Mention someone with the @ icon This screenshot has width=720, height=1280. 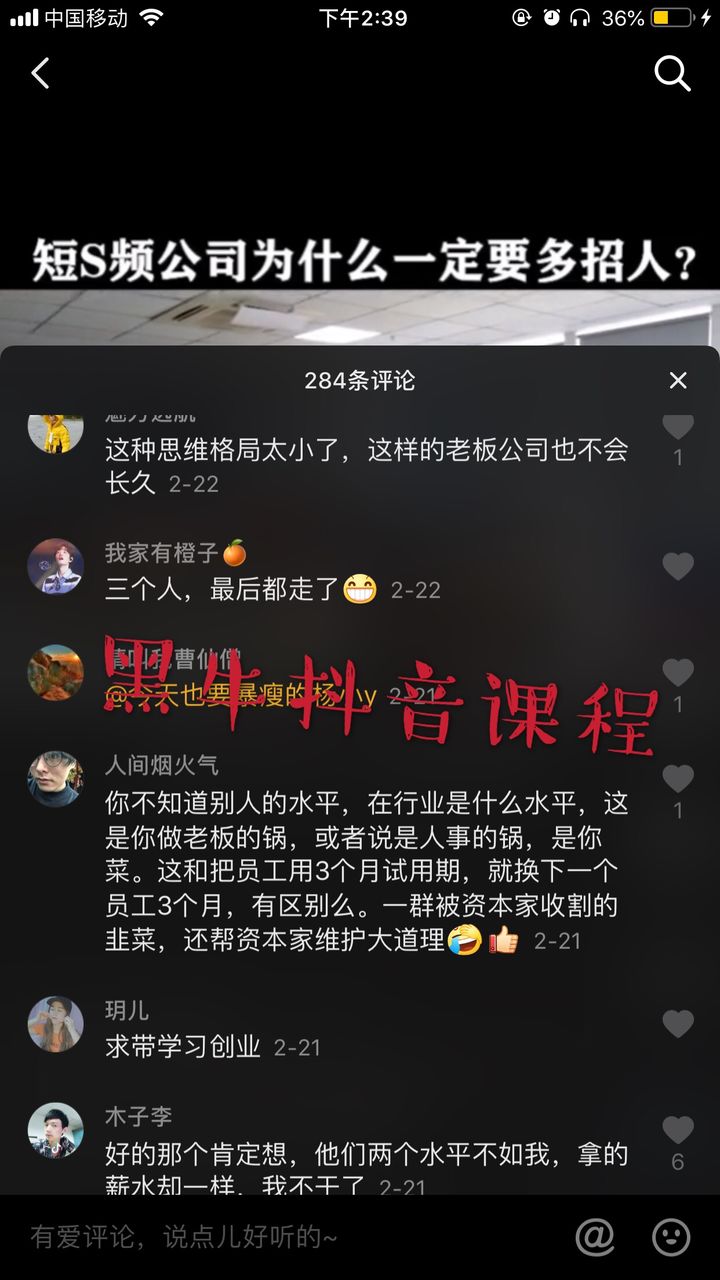(x=595, y=1238)
